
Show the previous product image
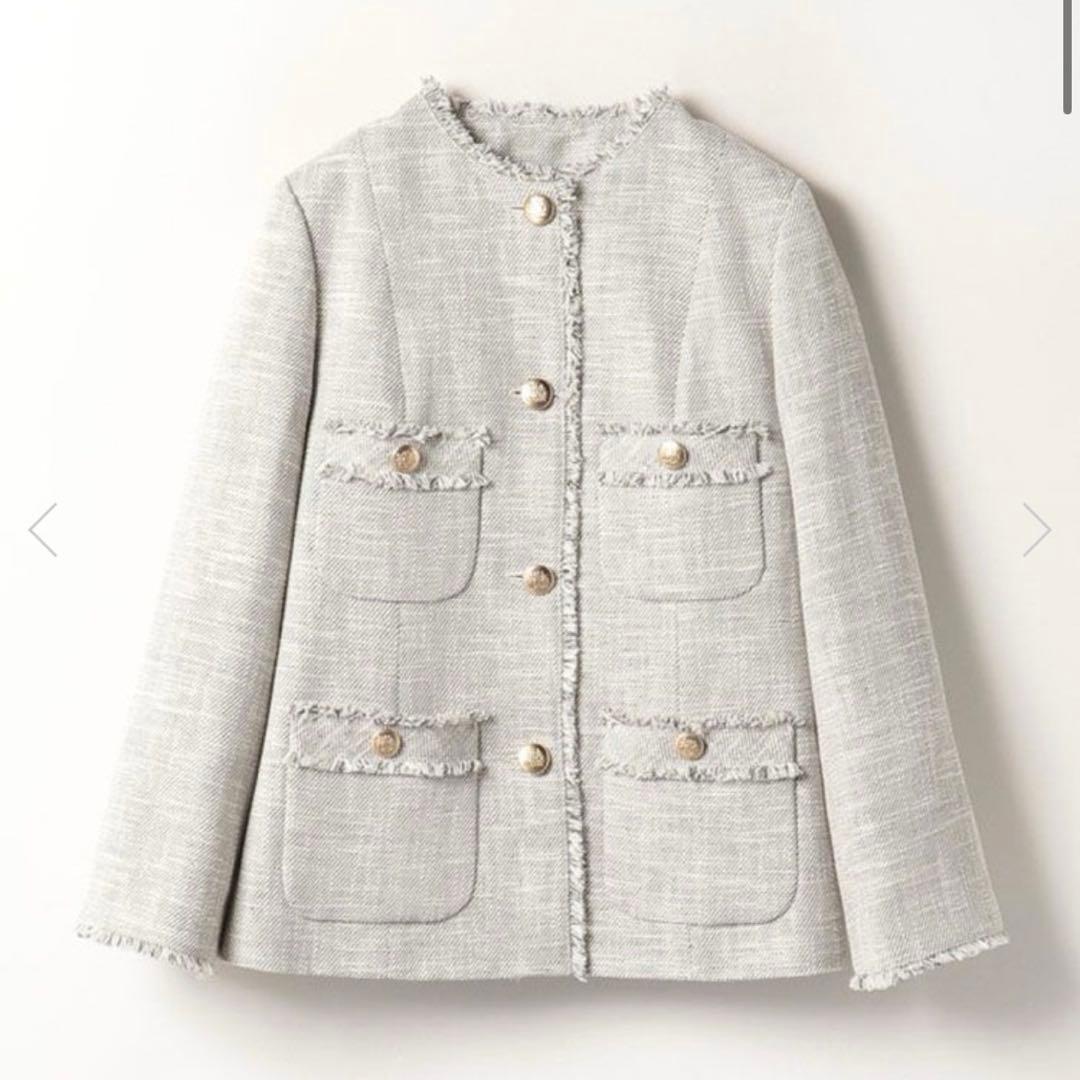(x=43, y=530)
